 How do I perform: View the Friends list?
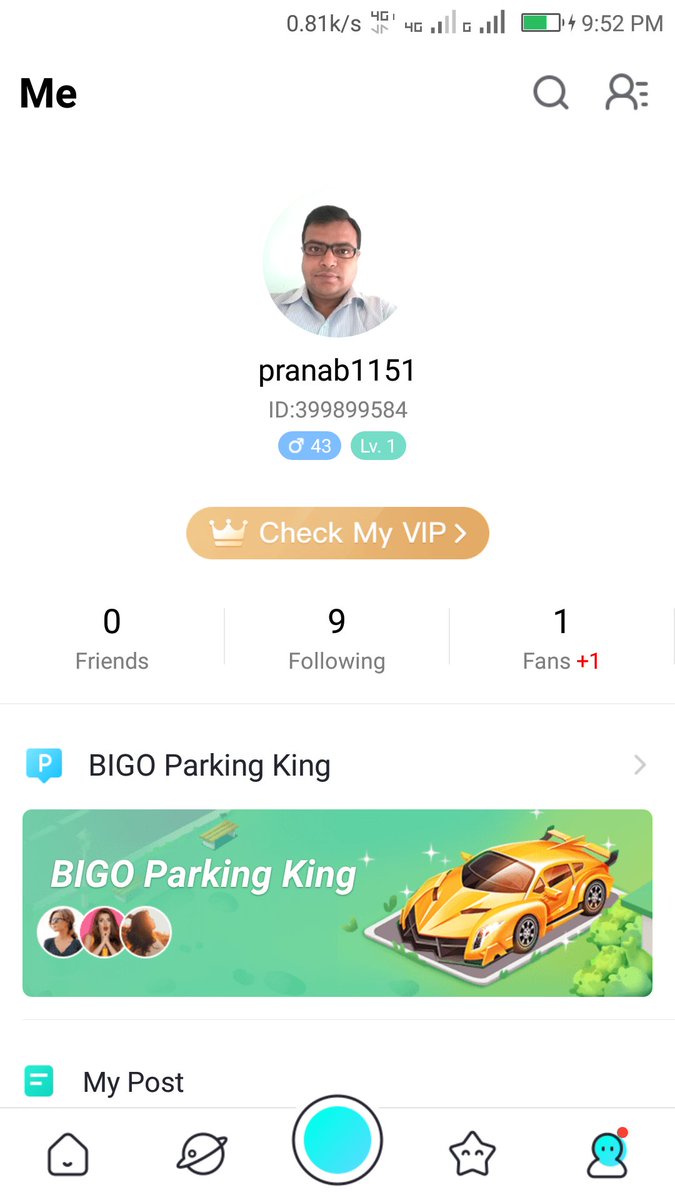(112, 638)
